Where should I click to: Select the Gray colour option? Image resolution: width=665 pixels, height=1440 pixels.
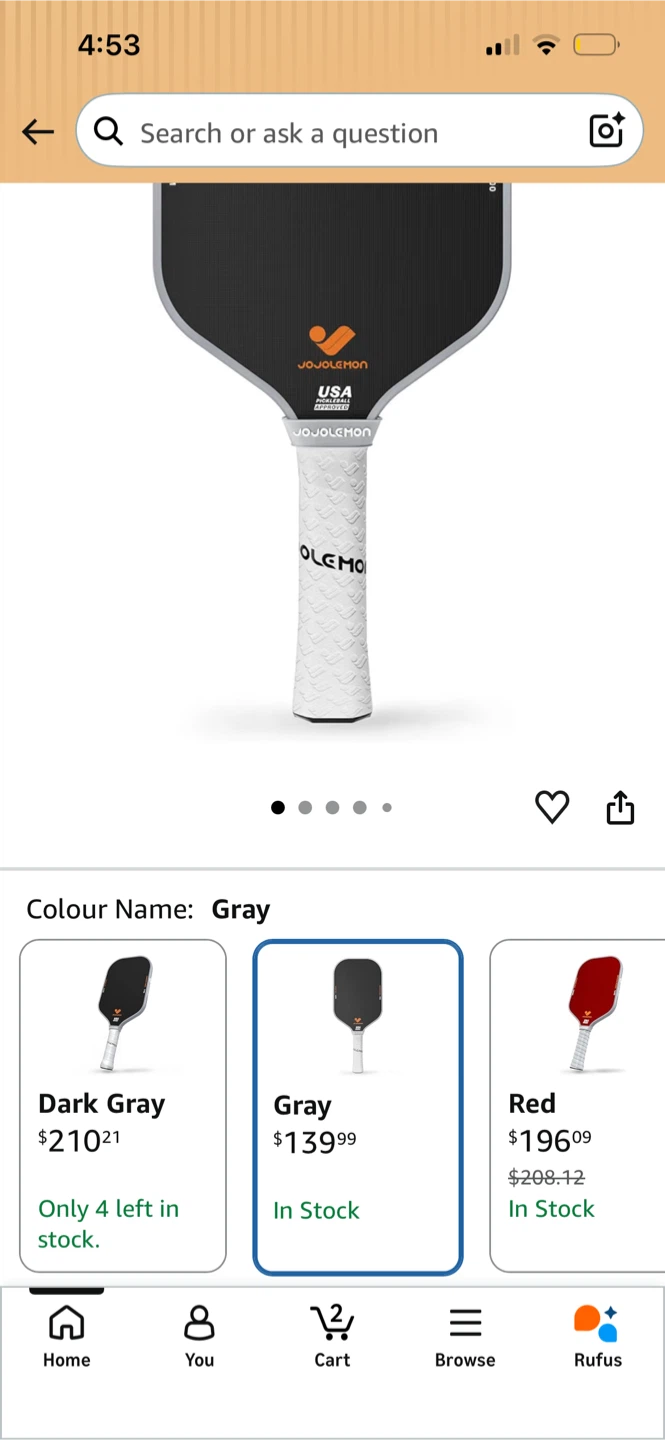[358, 1107]
